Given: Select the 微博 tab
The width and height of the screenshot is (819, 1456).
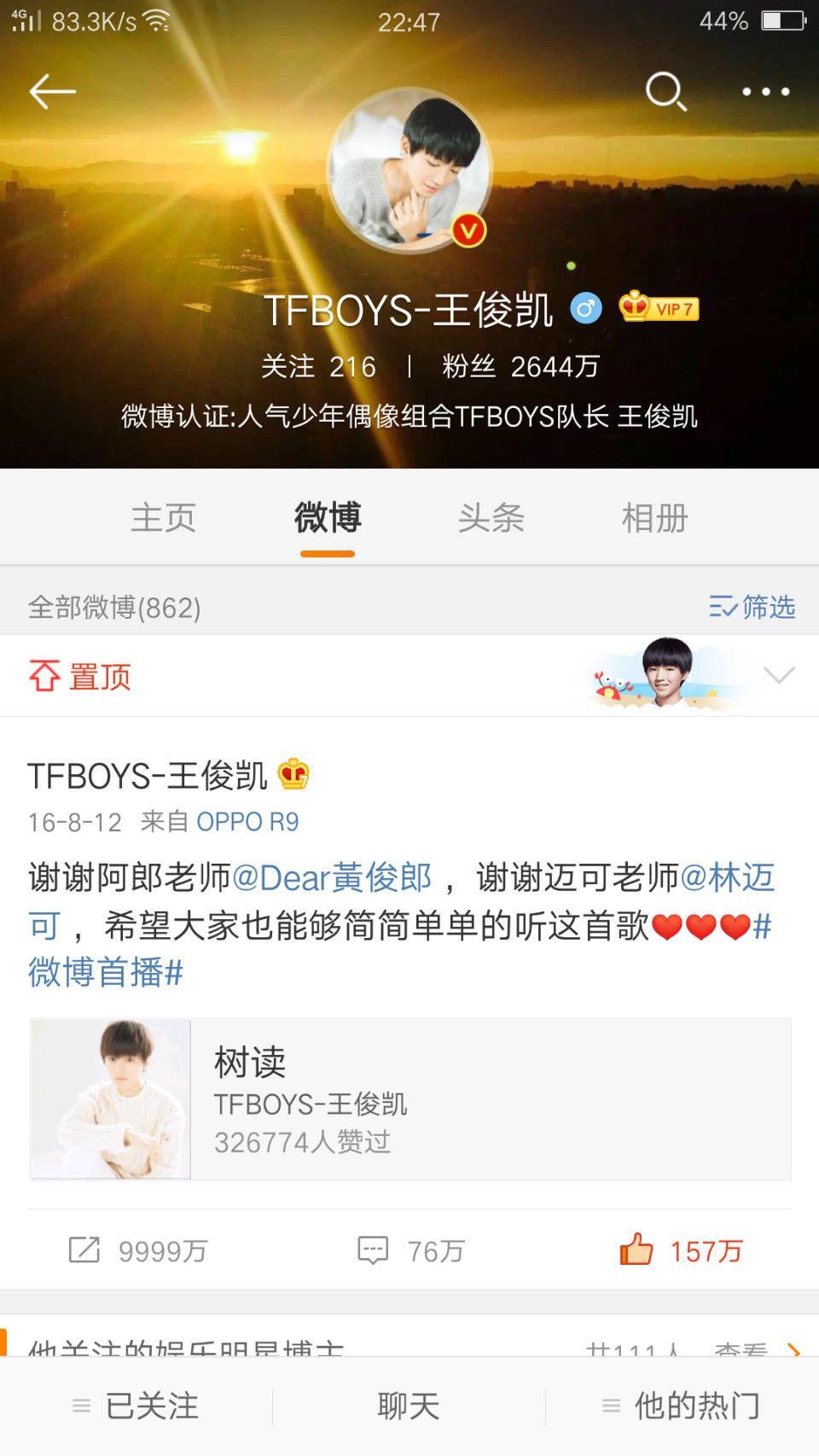Looking at the screenshot, I should pyautogui.click(x=328, y=518).
